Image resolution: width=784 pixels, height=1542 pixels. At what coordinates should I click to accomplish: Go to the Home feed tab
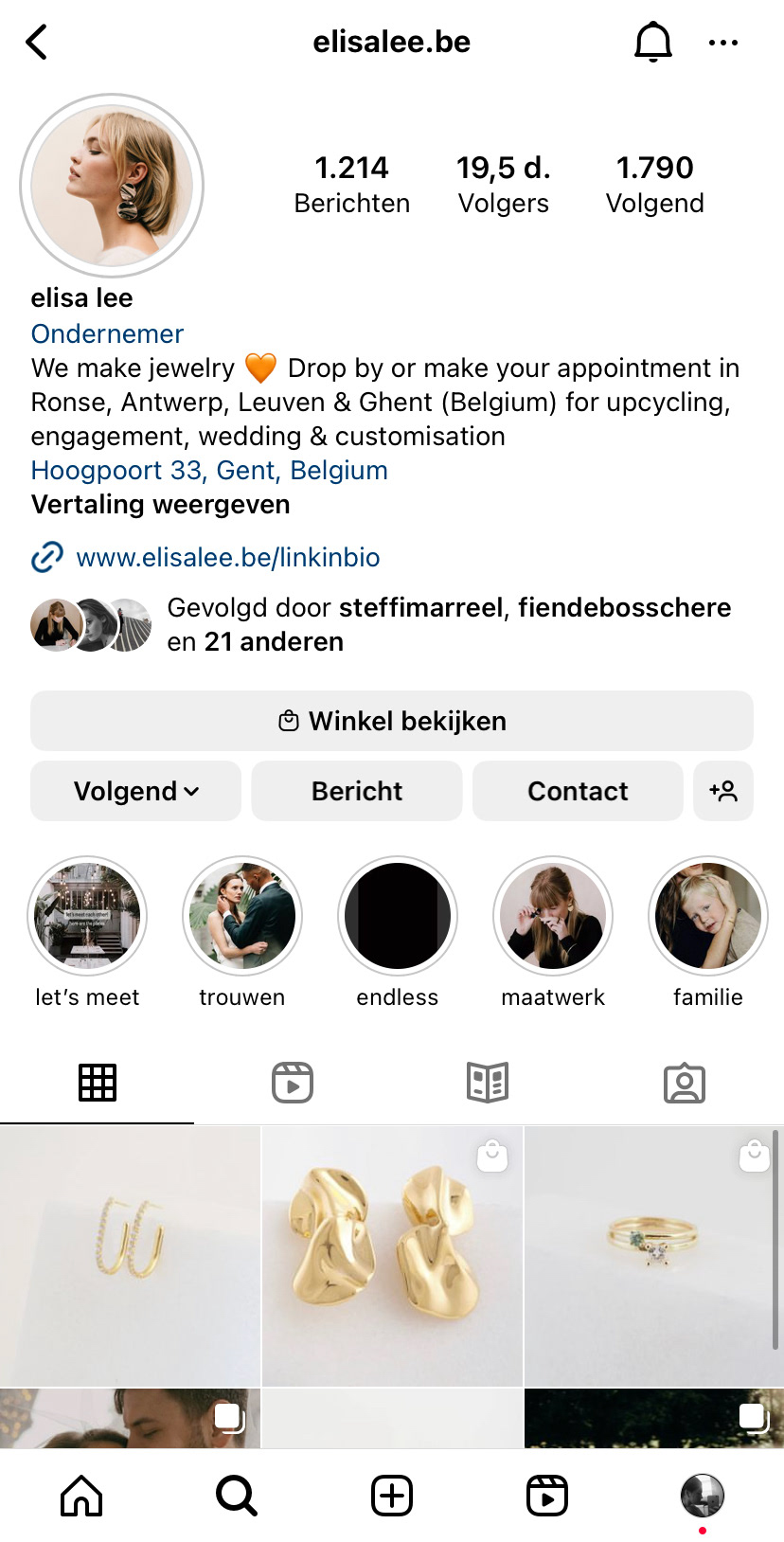[x=81, y=1497]
